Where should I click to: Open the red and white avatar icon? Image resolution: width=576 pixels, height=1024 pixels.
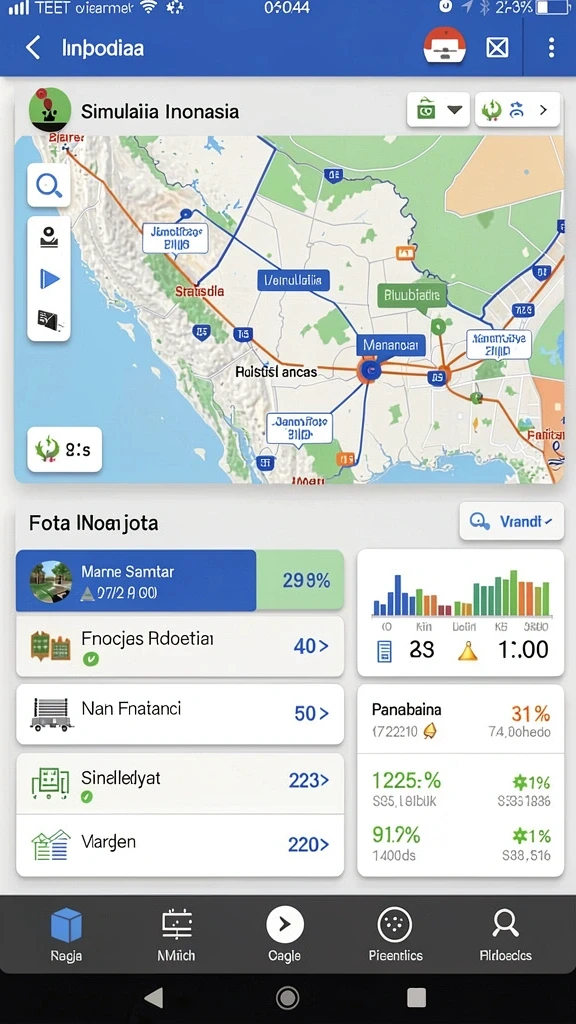click(445, 46)
